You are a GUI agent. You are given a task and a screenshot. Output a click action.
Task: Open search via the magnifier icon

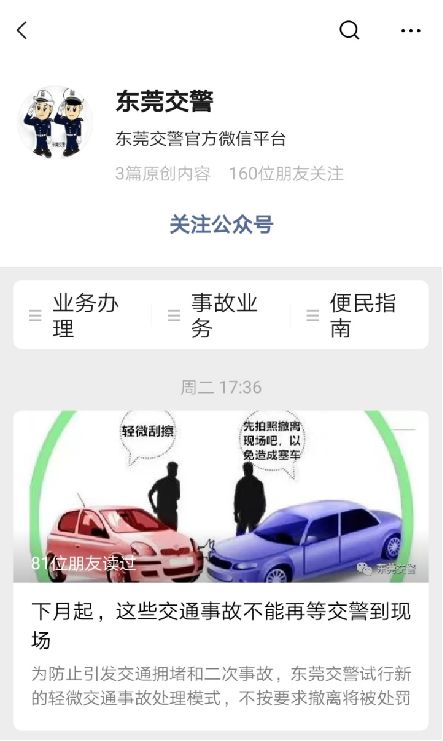point(349,31)
